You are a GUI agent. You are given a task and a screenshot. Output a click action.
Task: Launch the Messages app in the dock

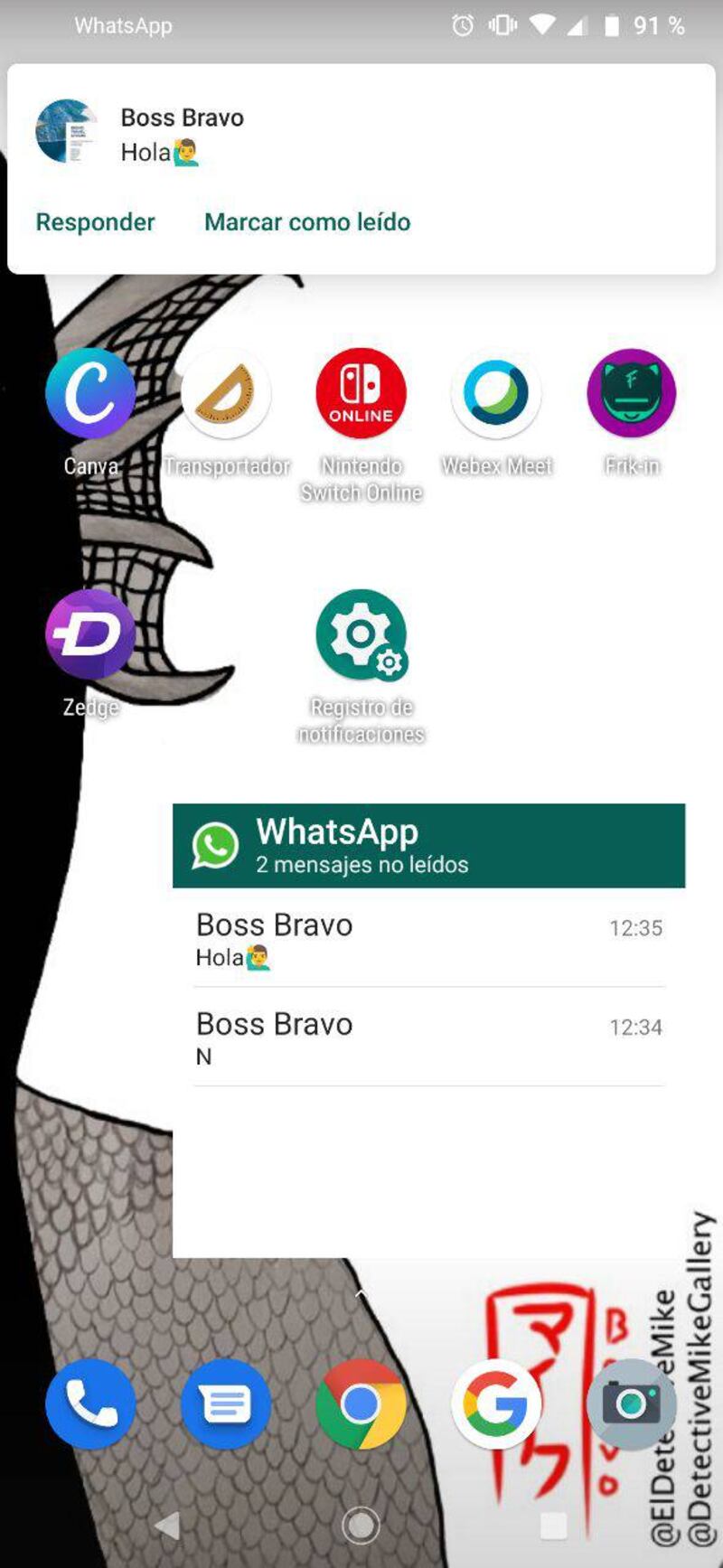coord(226,1404)
